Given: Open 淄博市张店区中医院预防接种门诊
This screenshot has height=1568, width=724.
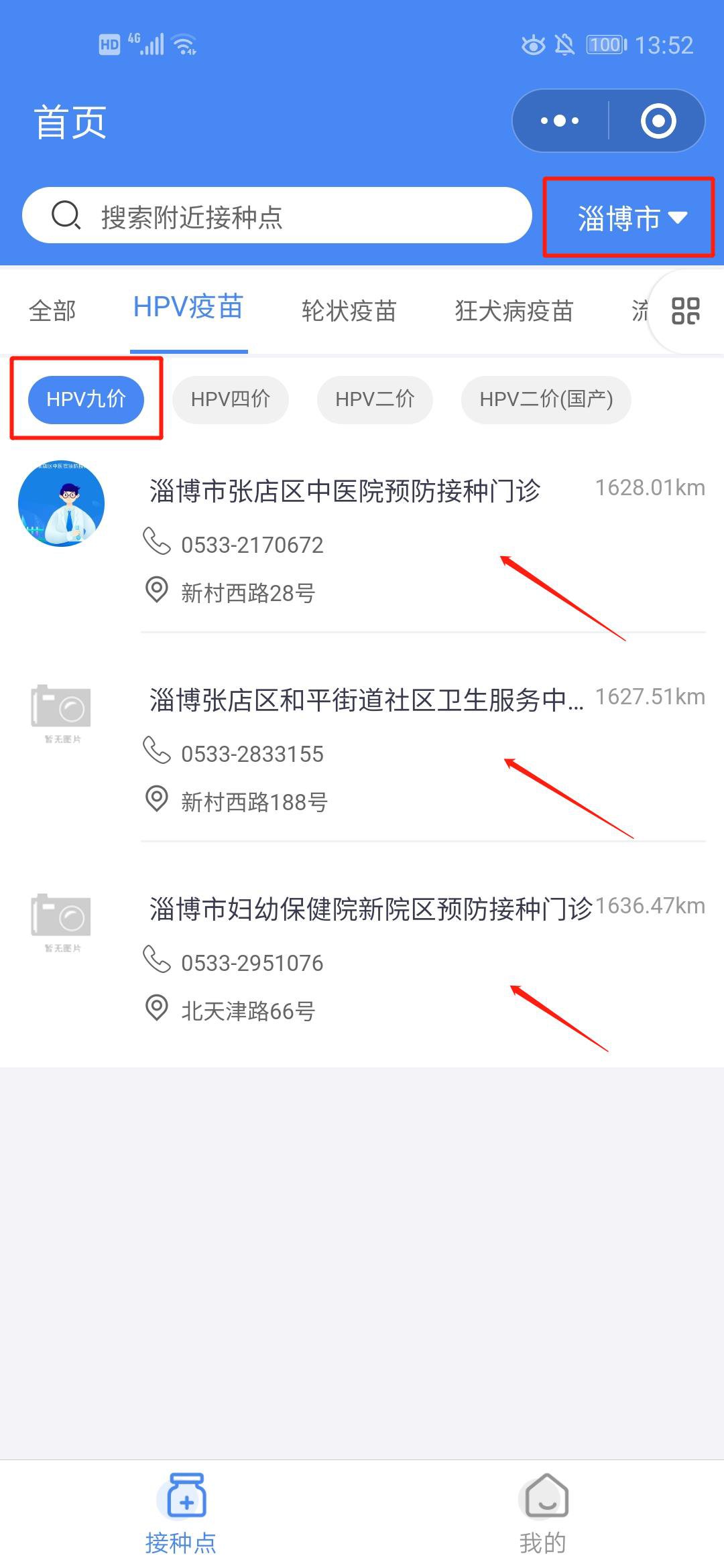Looking at the screenshot, I should tap(345, 491).
